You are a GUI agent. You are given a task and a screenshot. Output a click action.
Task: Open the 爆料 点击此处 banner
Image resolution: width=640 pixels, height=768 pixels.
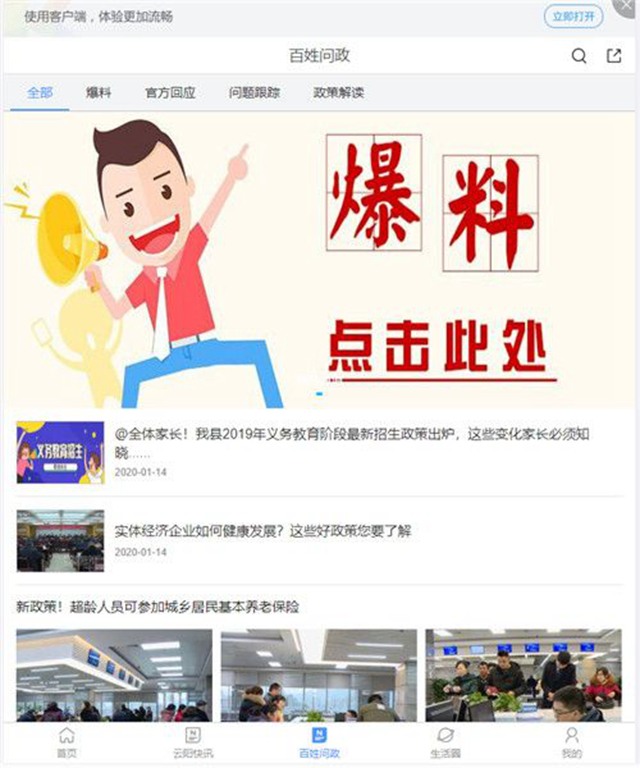point(320,260)
